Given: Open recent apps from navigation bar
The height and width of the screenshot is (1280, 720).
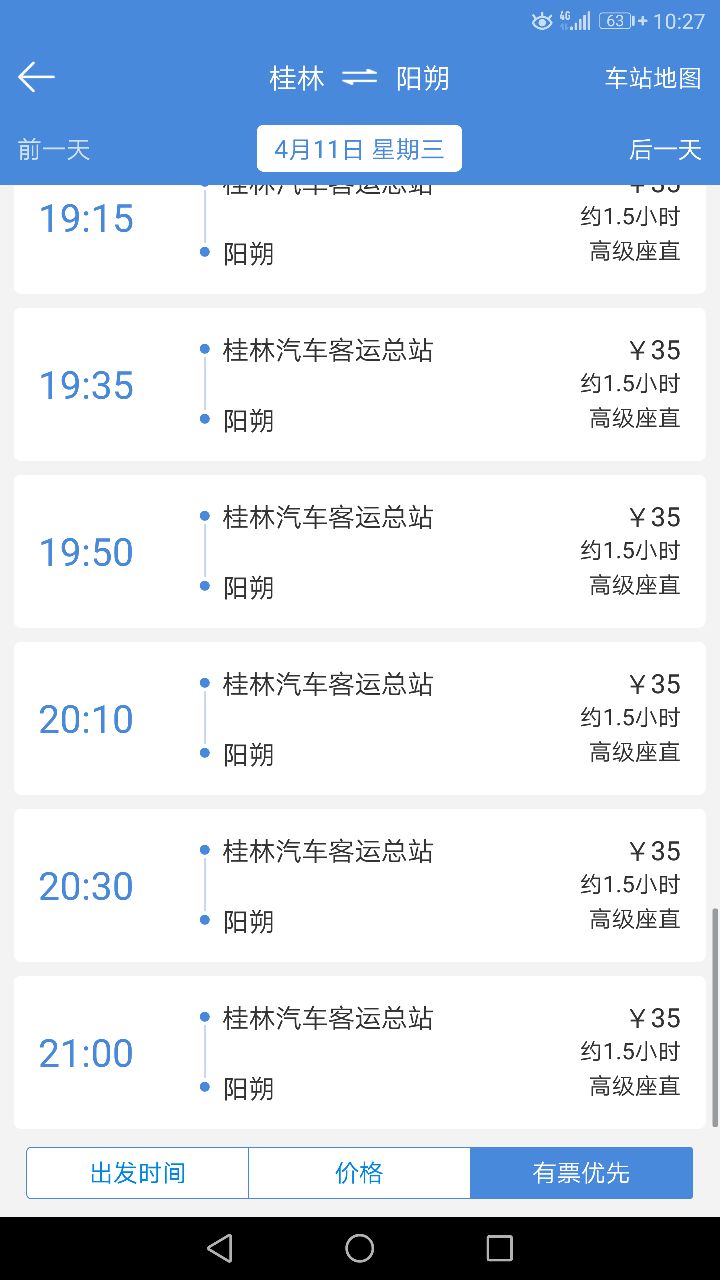Looking at the screenshot, I should click(x=499, y=1248).
